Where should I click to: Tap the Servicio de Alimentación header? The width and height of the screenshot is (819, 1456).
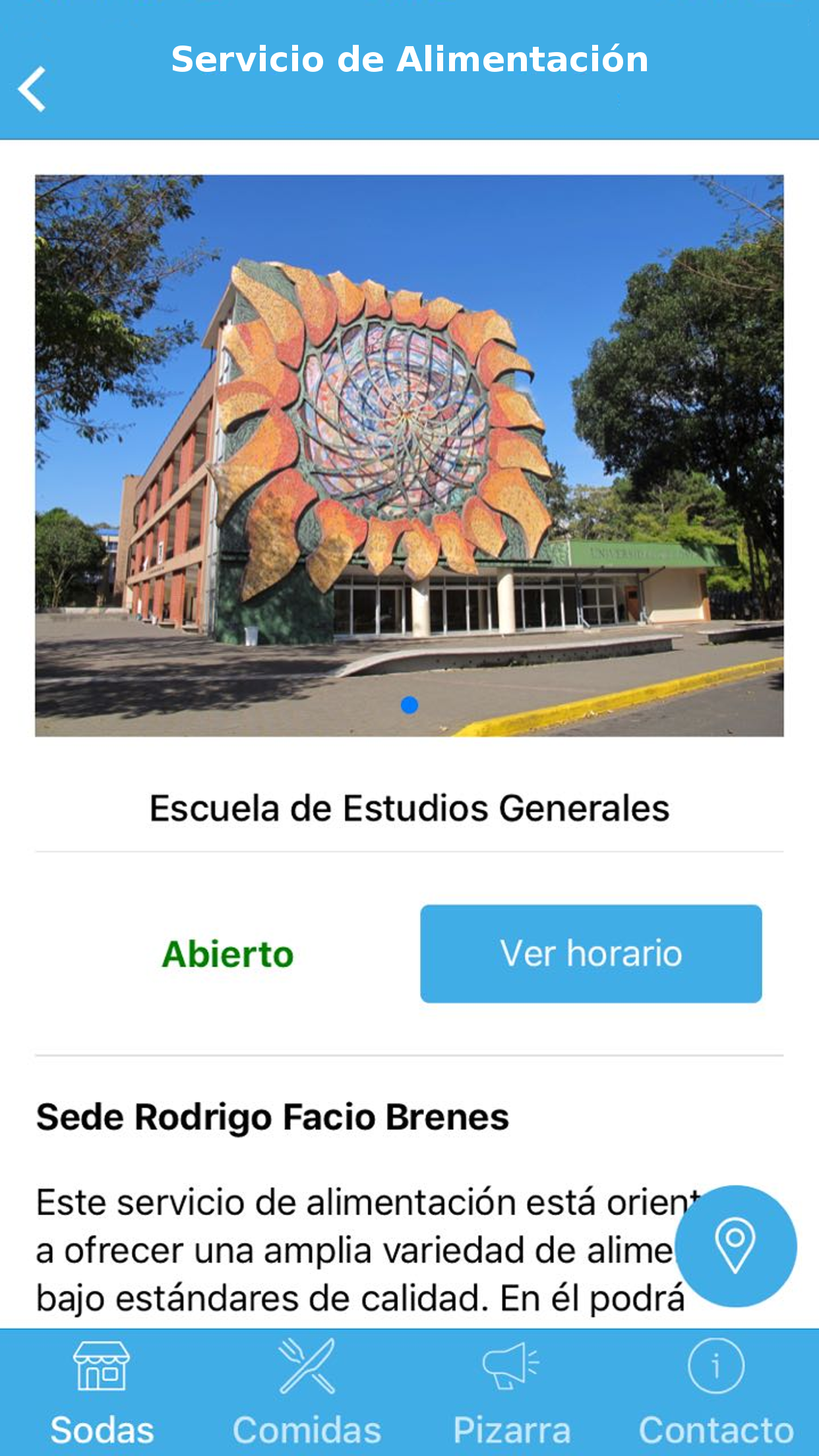tap(409, 59)
